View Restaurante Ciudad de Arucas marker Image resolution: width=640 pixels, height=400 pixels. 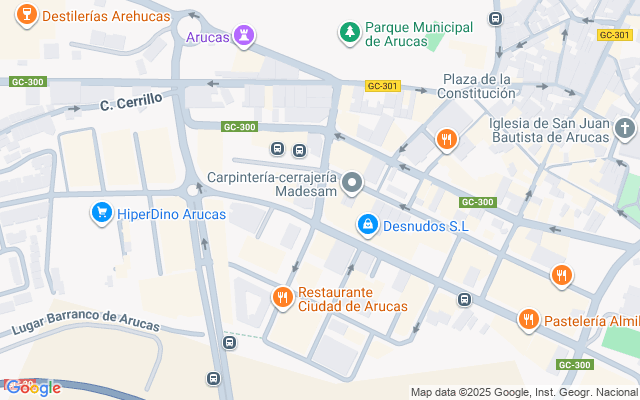(x=283, y=297)
